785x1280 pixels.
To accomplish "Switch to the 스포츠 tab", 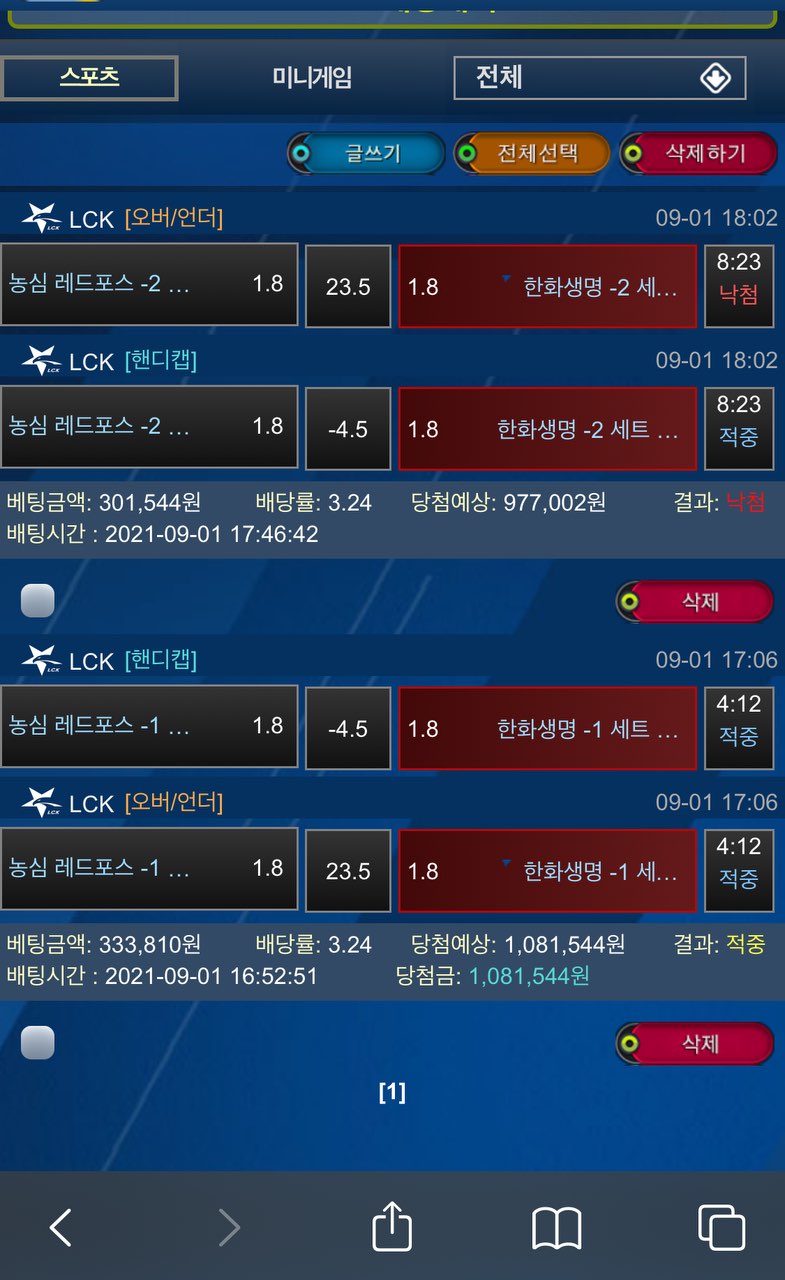I will [x=89, y=77].
